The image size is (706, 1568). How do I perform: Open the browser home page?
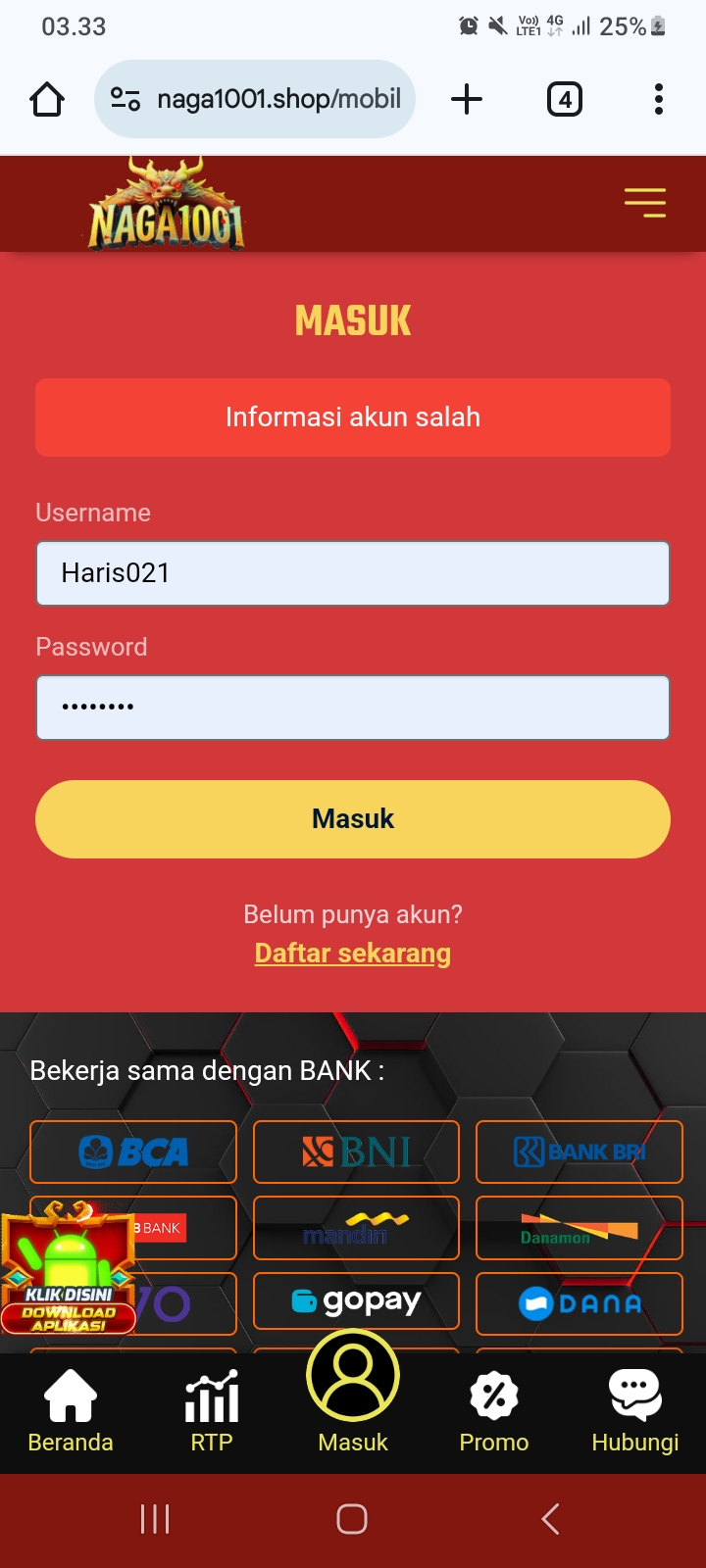[x=47, y=99]
